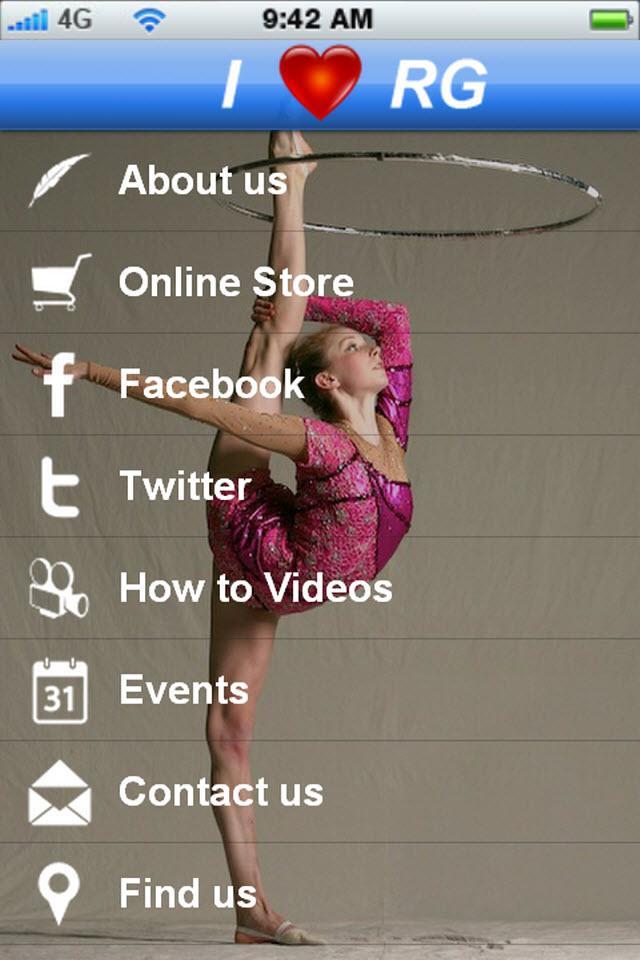The width and height of the screenshot is (640, 960).
Task: View the How to Videos section
Action: (255, 589)
